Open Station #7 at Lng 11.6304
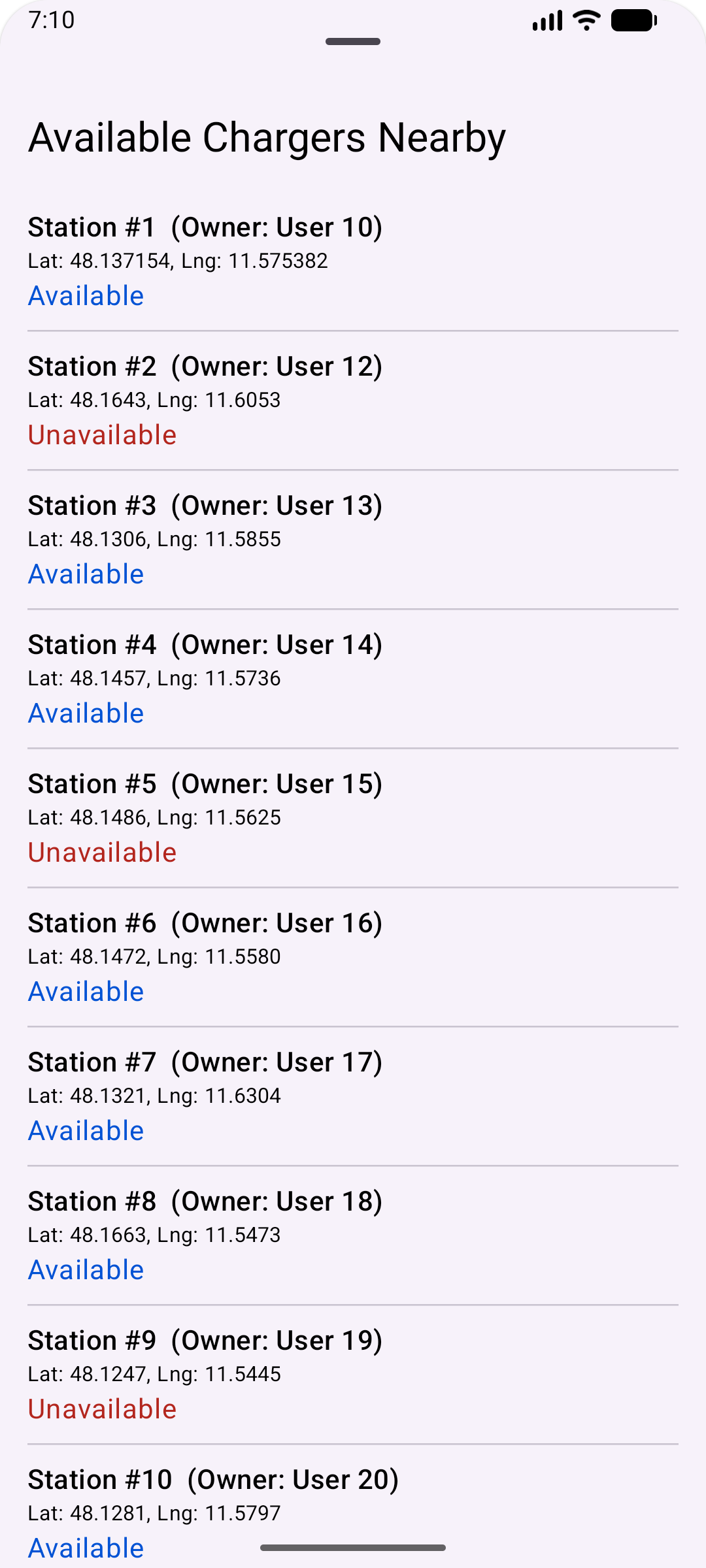This screenshot has height=1568, width=706. 353,1096
